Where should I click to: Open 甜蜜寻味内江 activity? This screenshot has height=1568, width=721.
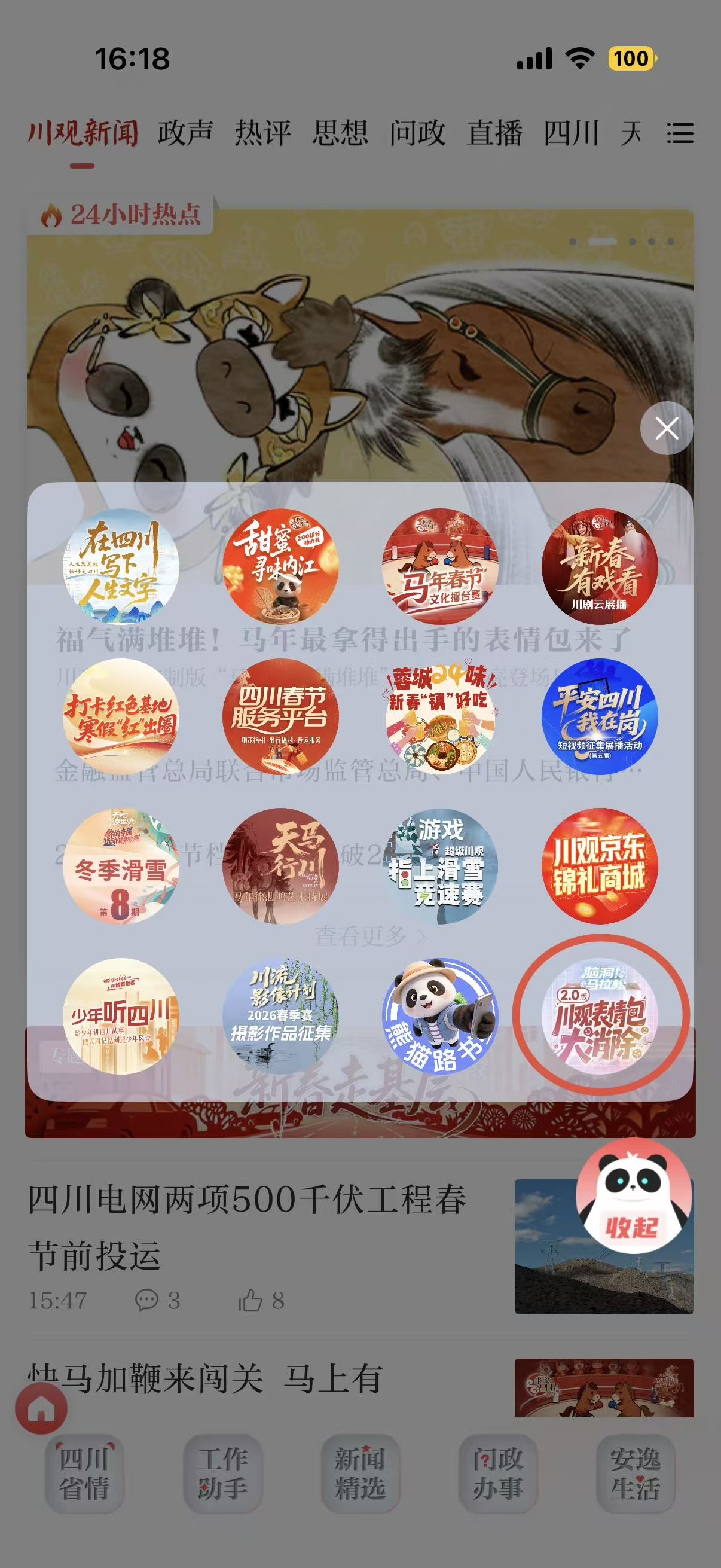click(x=280, y=566)
